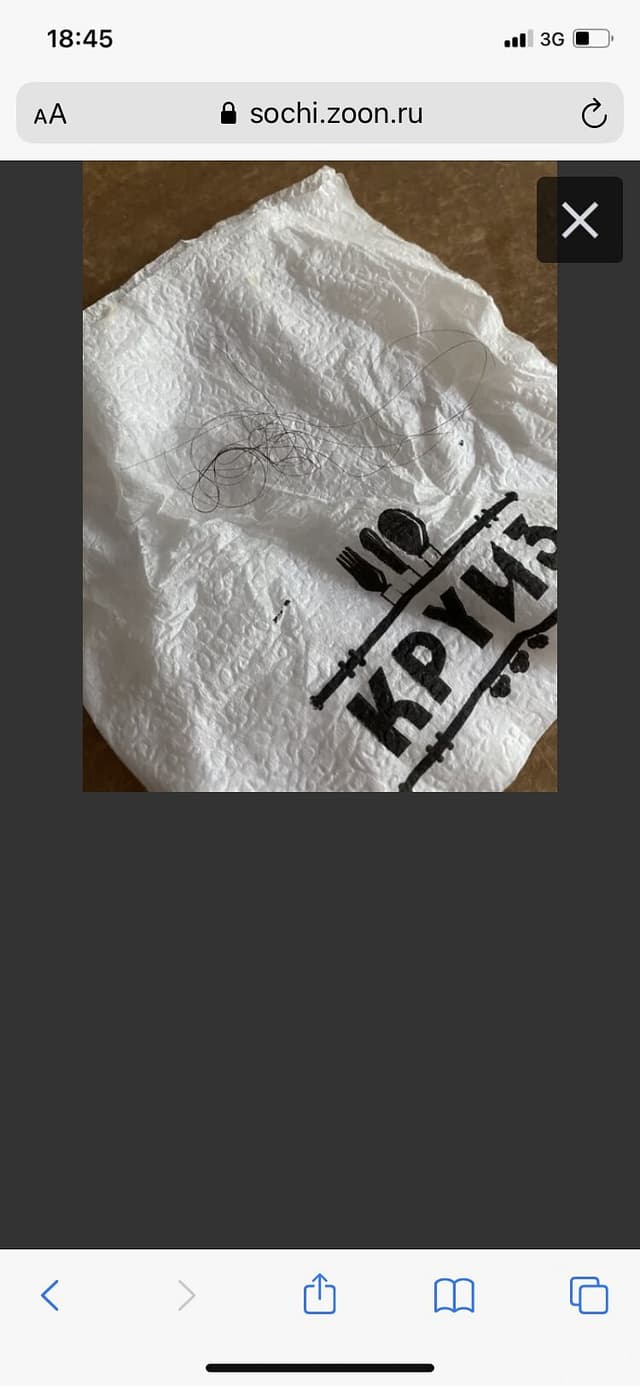640x1386 pixels.
Task: Go back to the previous page
Action: coord(50,1296)
